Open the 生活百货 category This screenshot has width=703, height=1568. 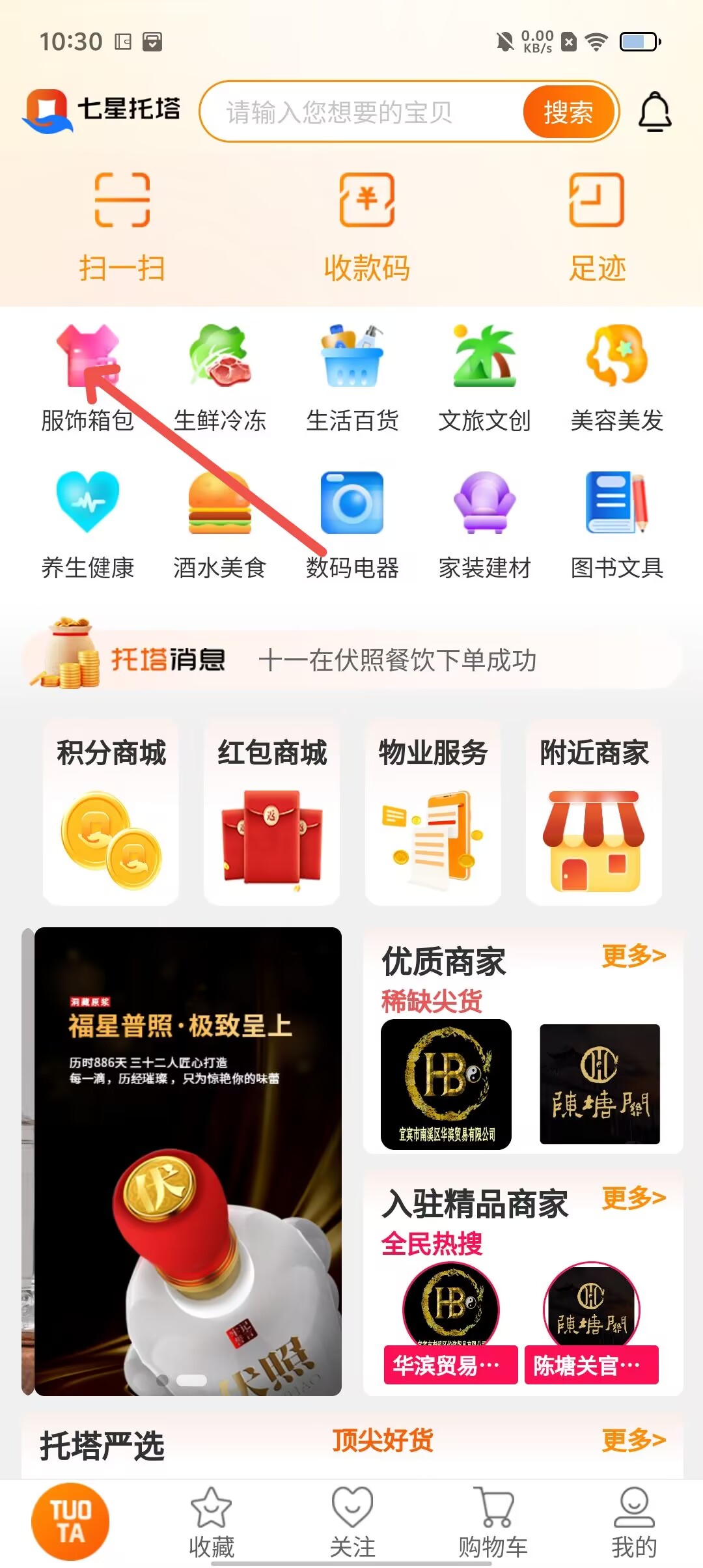tap(352, 378)
